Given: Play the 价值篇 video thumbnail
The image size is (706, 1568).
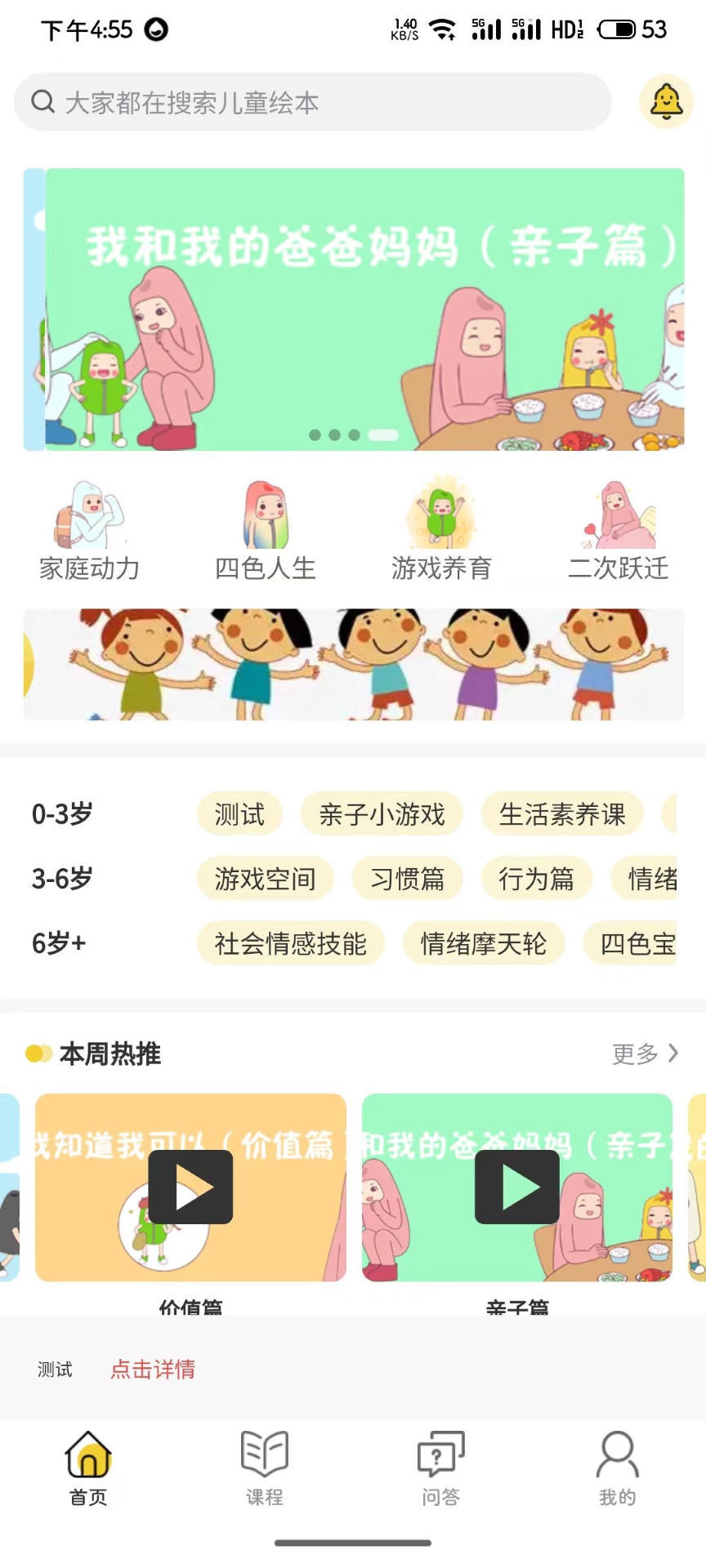Looking at the screenshot, I should click(x=190, y=1187).
